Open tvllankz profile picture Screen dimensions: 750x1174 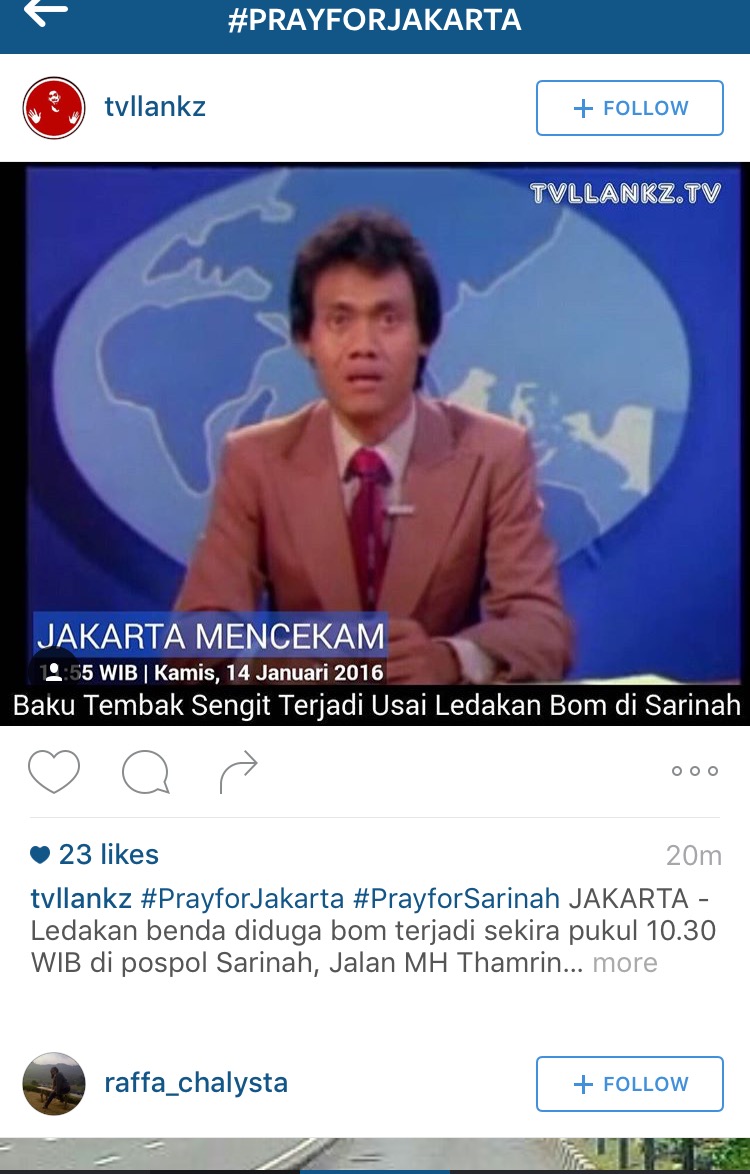click(54, 108)
